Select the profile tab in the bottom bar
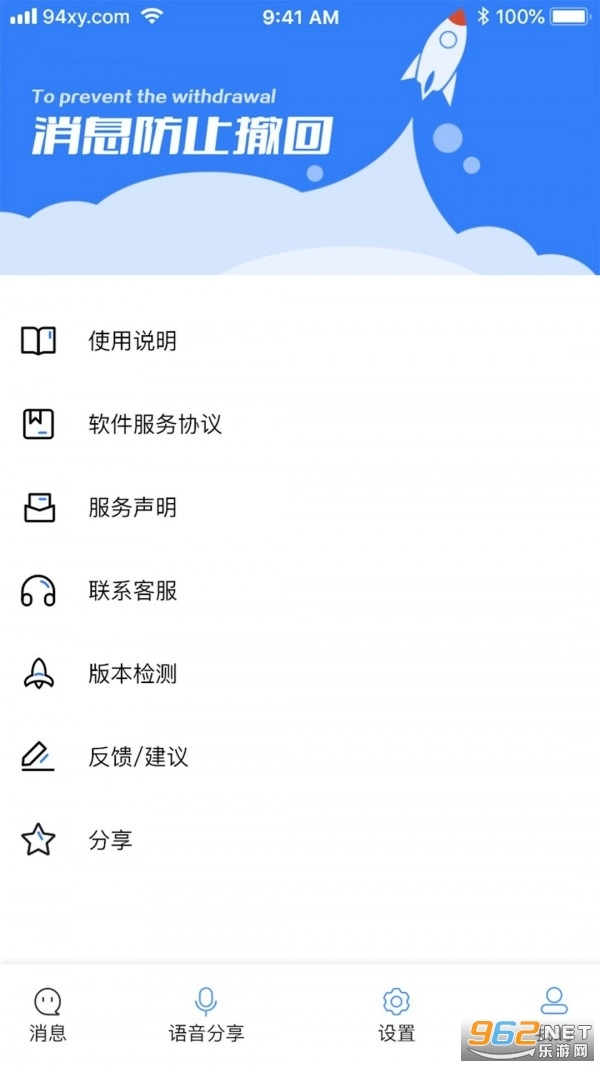This screenshot has width=600, height=1067. [553, 1005]
